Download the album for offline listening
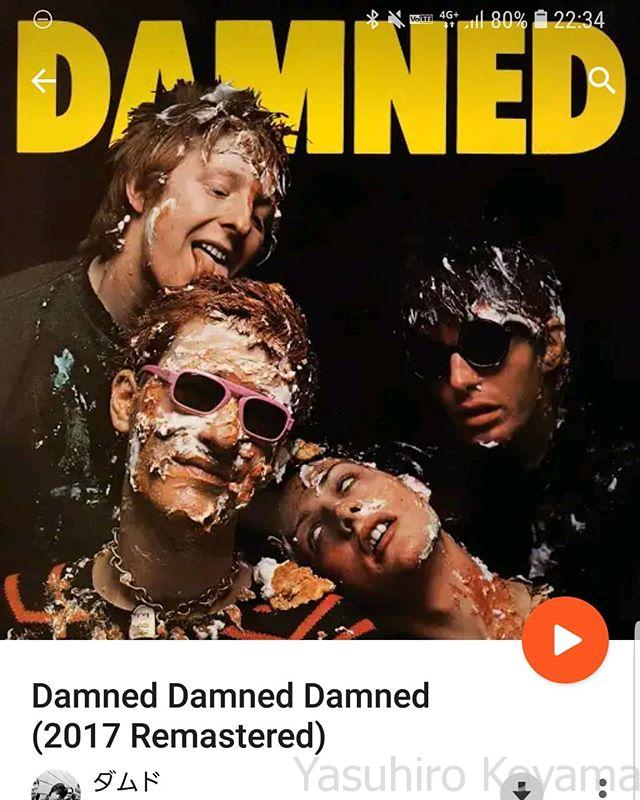This screenshot has width=640, height=800. tap(522, 788)
